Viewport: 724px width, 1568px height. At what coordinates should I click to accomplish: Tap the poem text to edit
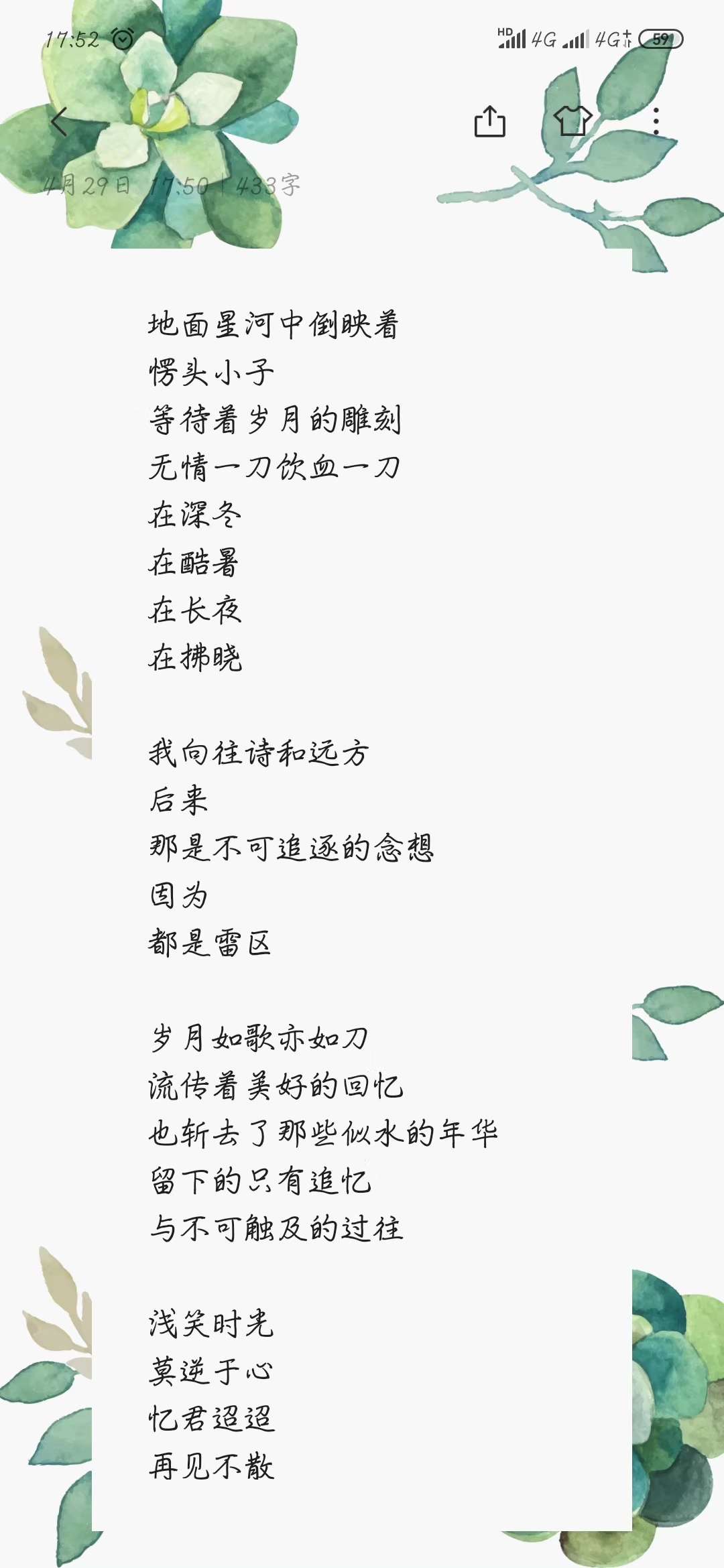click(x=323, y=895)
